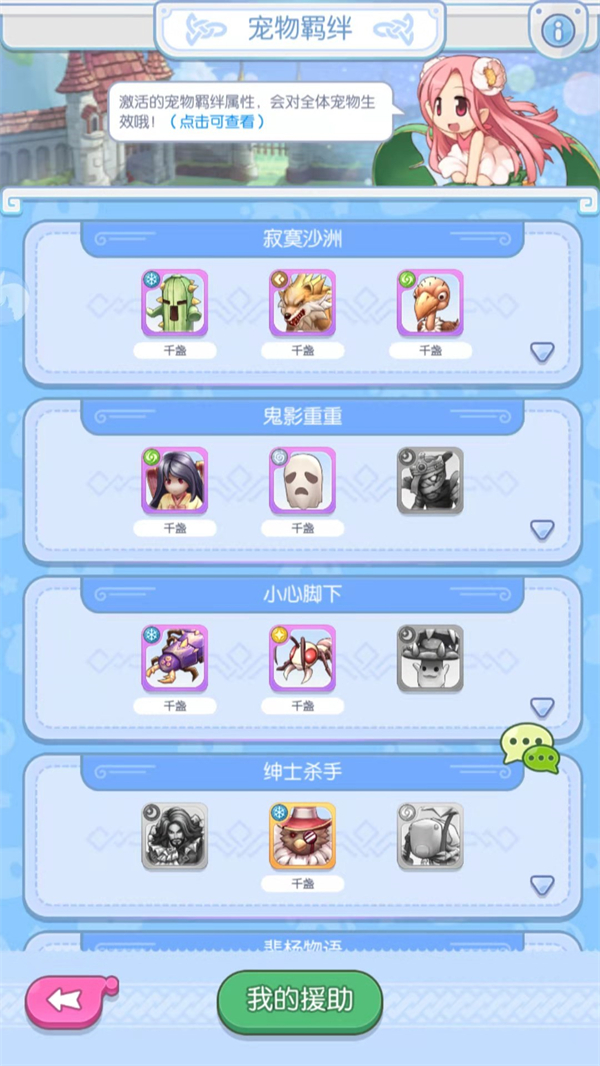
Task: Tap the 点击可查看 link in speech bubble
Action: 217,121
